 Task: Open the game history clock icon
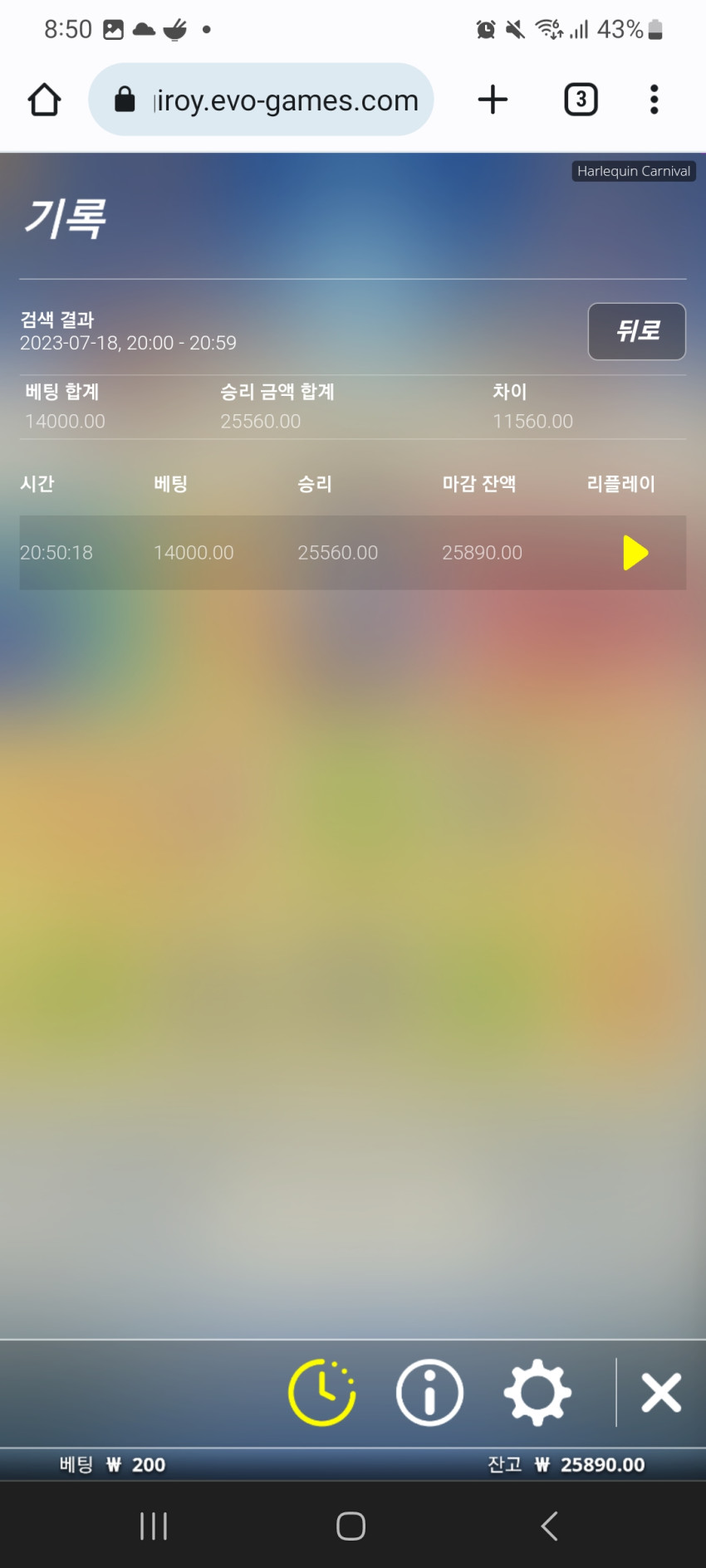click(x=322, y=1392)
